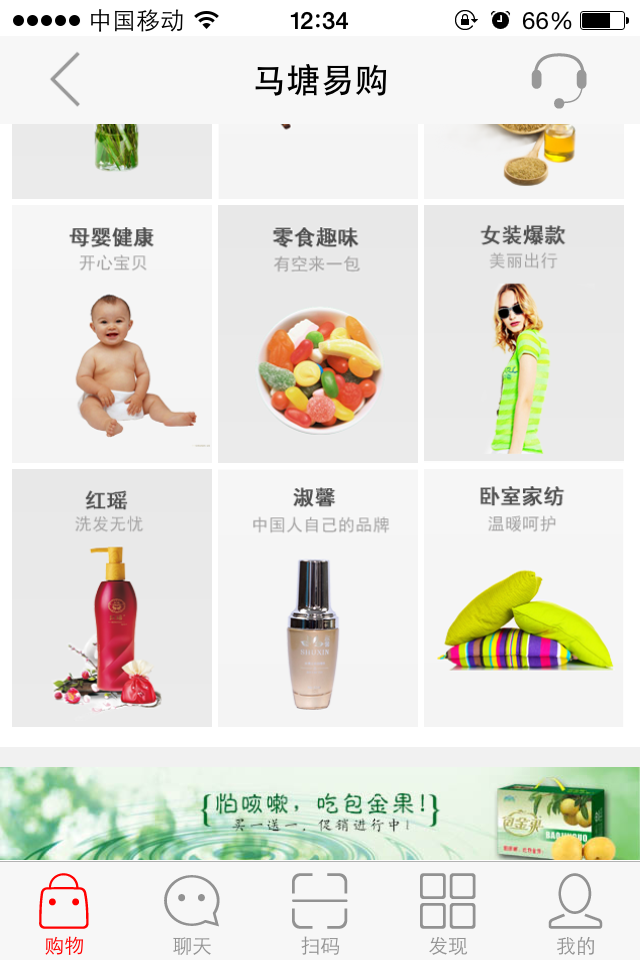This screenshot has height=960, width=640.
Task: Contact customer service via headset icon
Action: (558, 80)
